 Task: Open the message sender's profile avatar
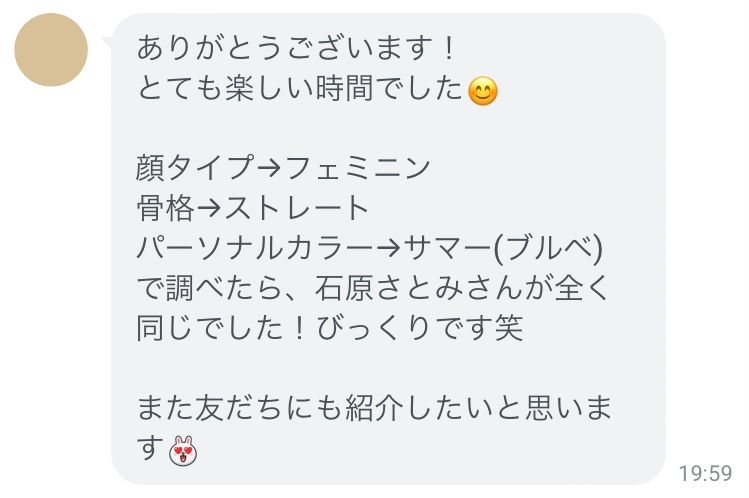[51, 49]
